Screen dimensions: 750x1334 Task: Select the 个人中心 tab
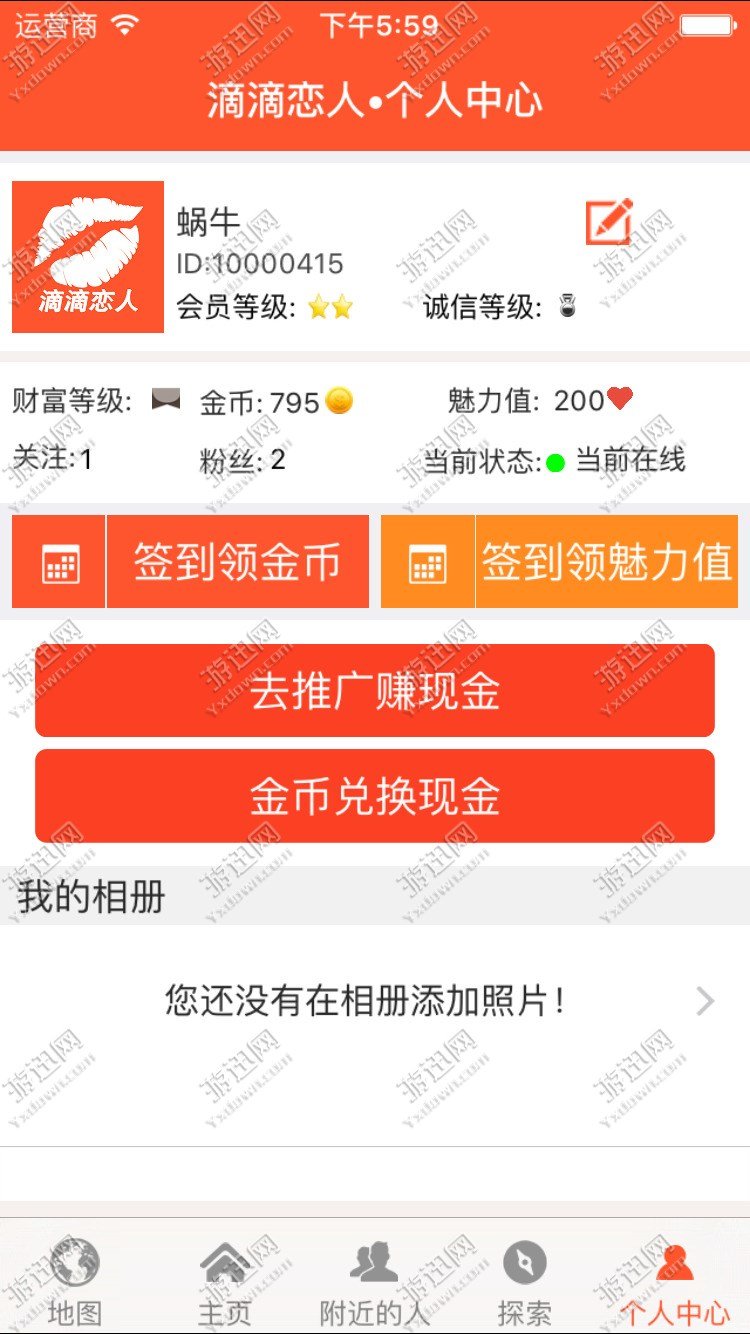coord(675,1280)
